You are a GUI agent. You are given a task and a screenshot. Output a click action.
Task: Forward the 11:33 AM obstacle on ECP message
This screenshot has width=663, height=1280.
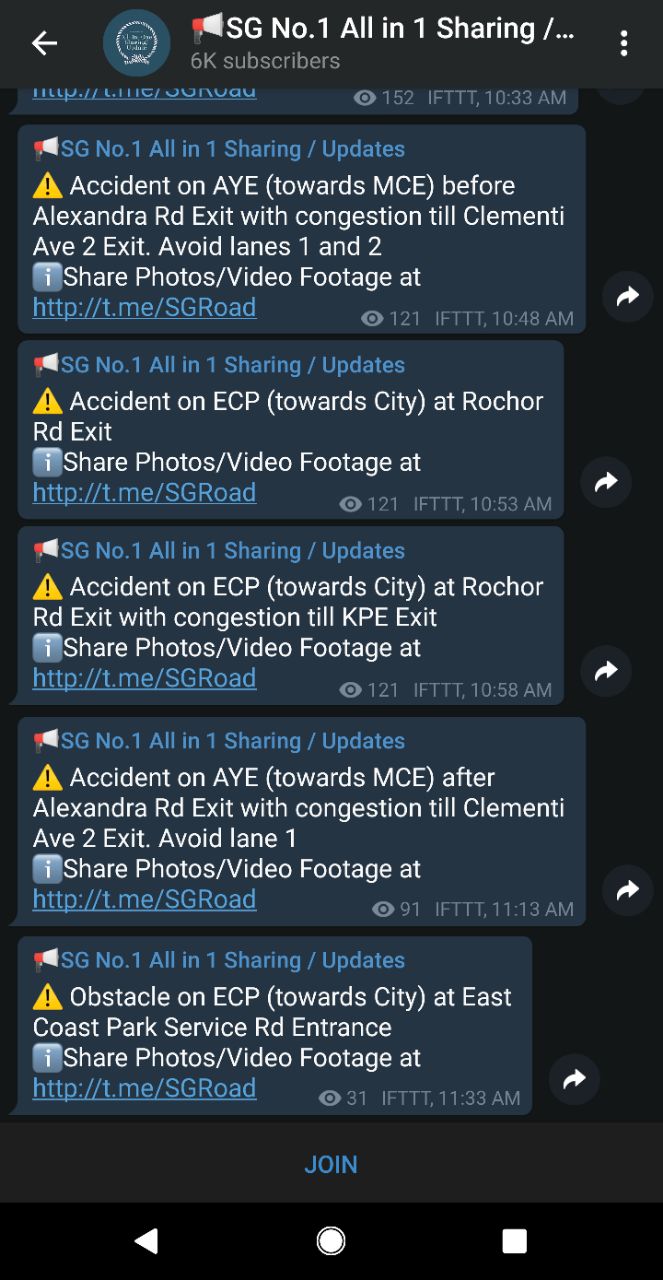(574, 1079)
